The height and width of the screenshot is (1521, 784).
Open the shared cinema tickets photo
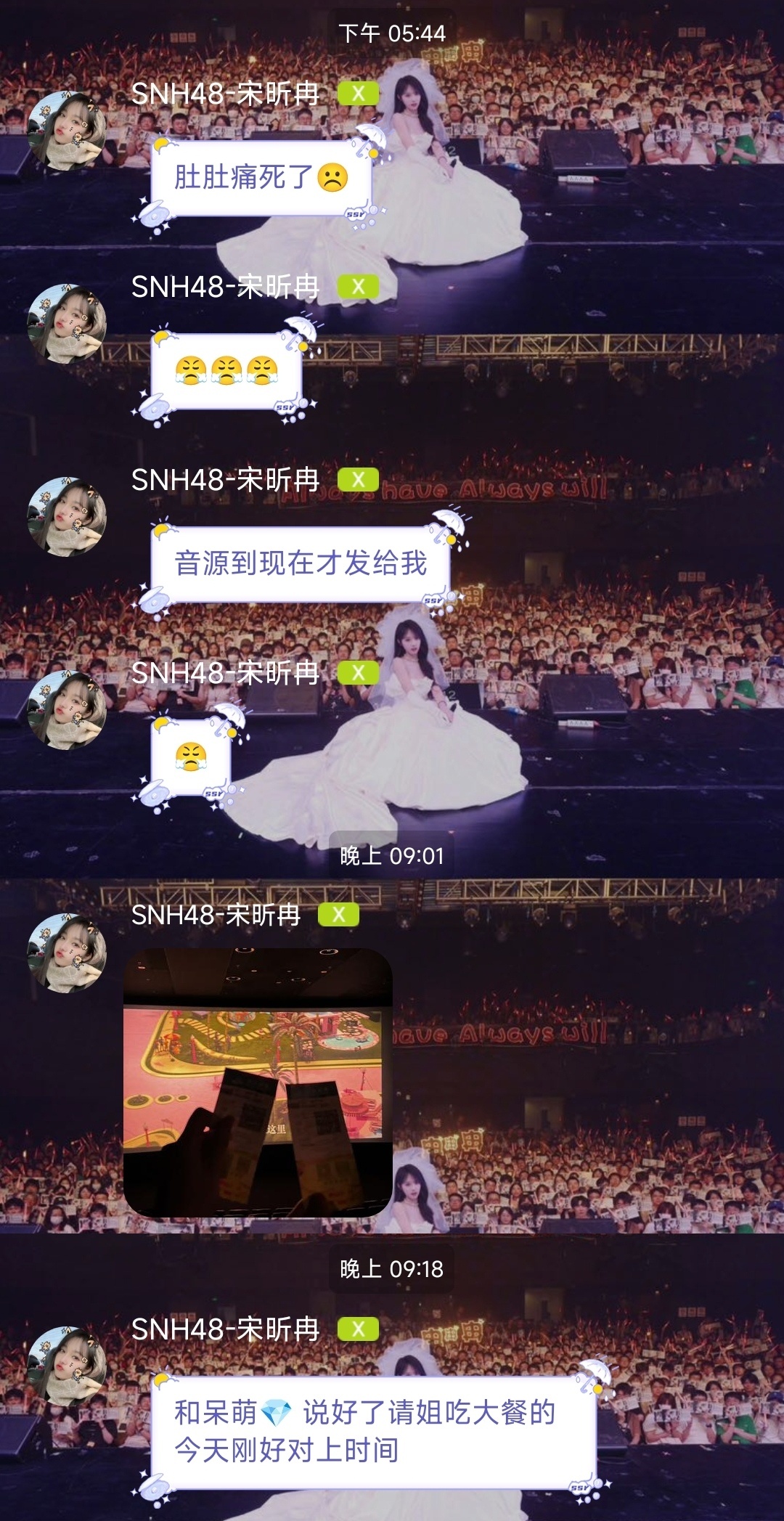click(x=258, y=1082)
